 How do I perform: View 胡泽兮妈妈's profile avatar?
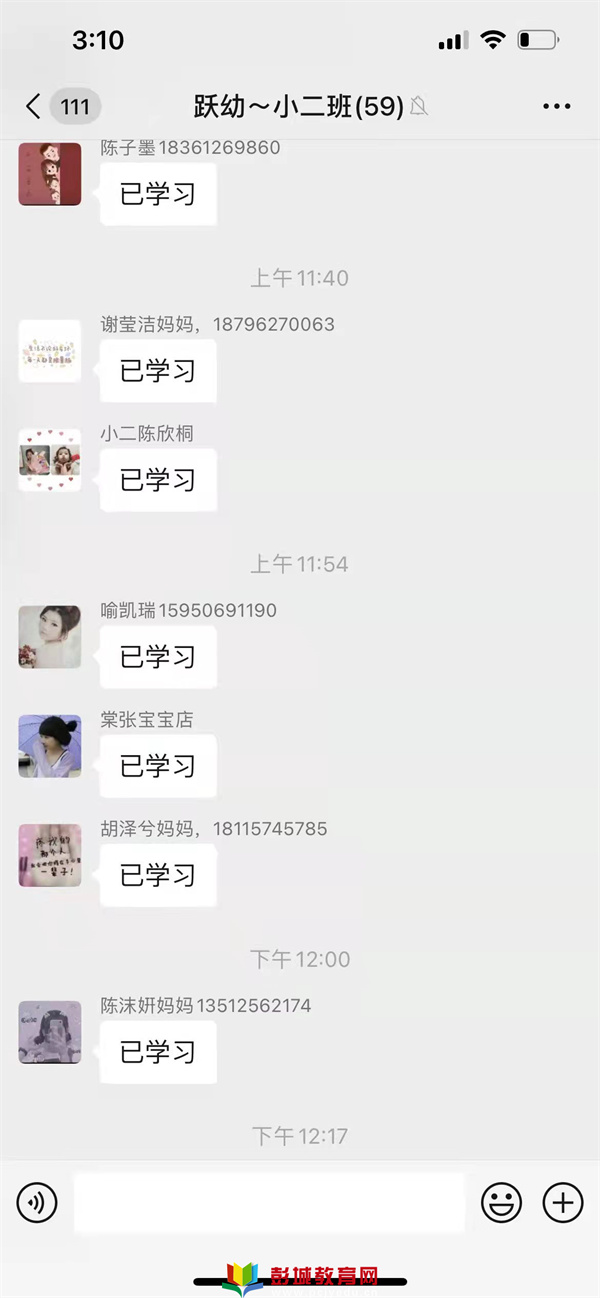pyautogui.click(x=50, y=855)
